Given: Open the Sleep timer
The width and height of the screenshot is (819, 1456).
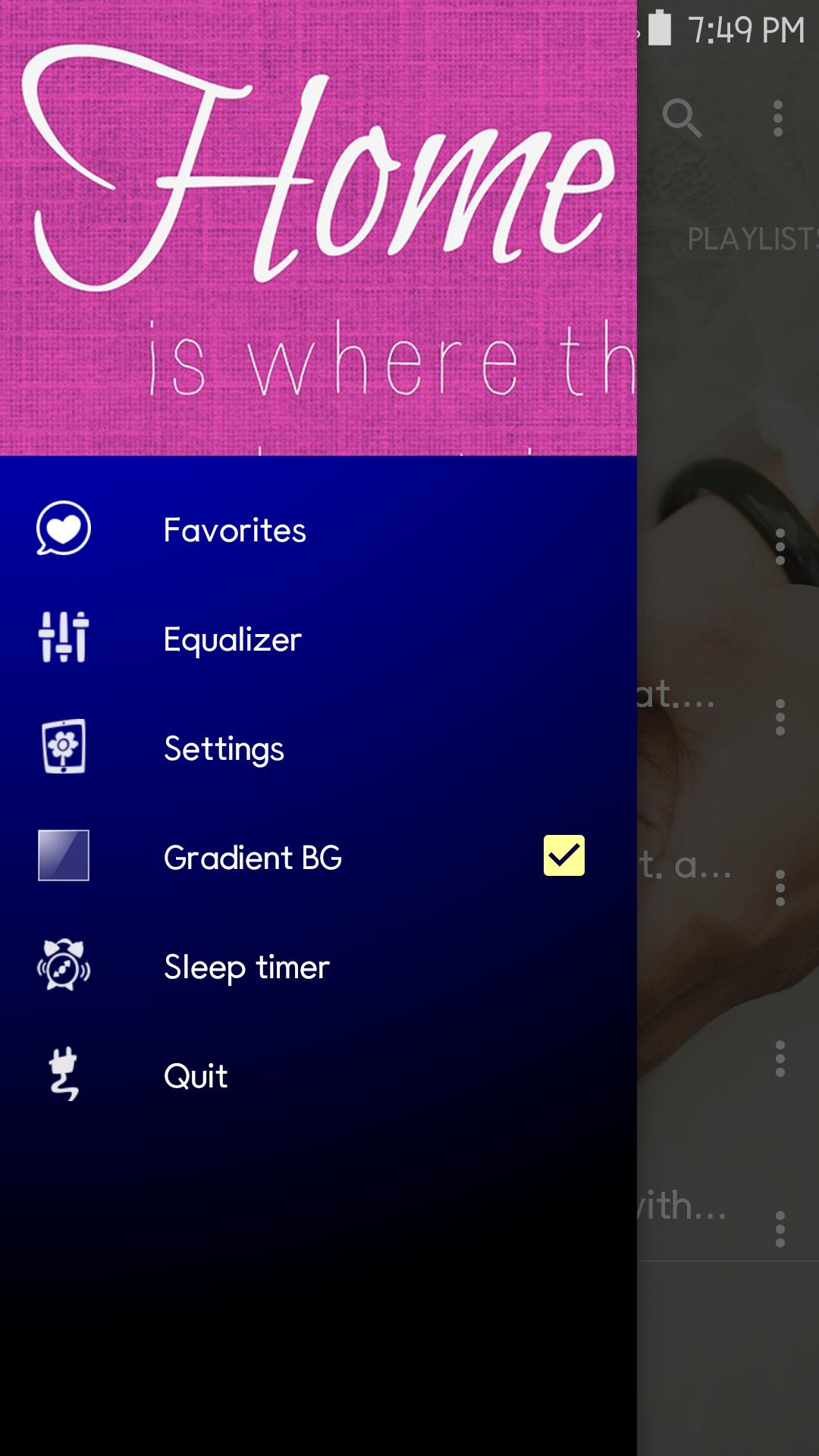Looking at the screenshot, I should [246, 967].
